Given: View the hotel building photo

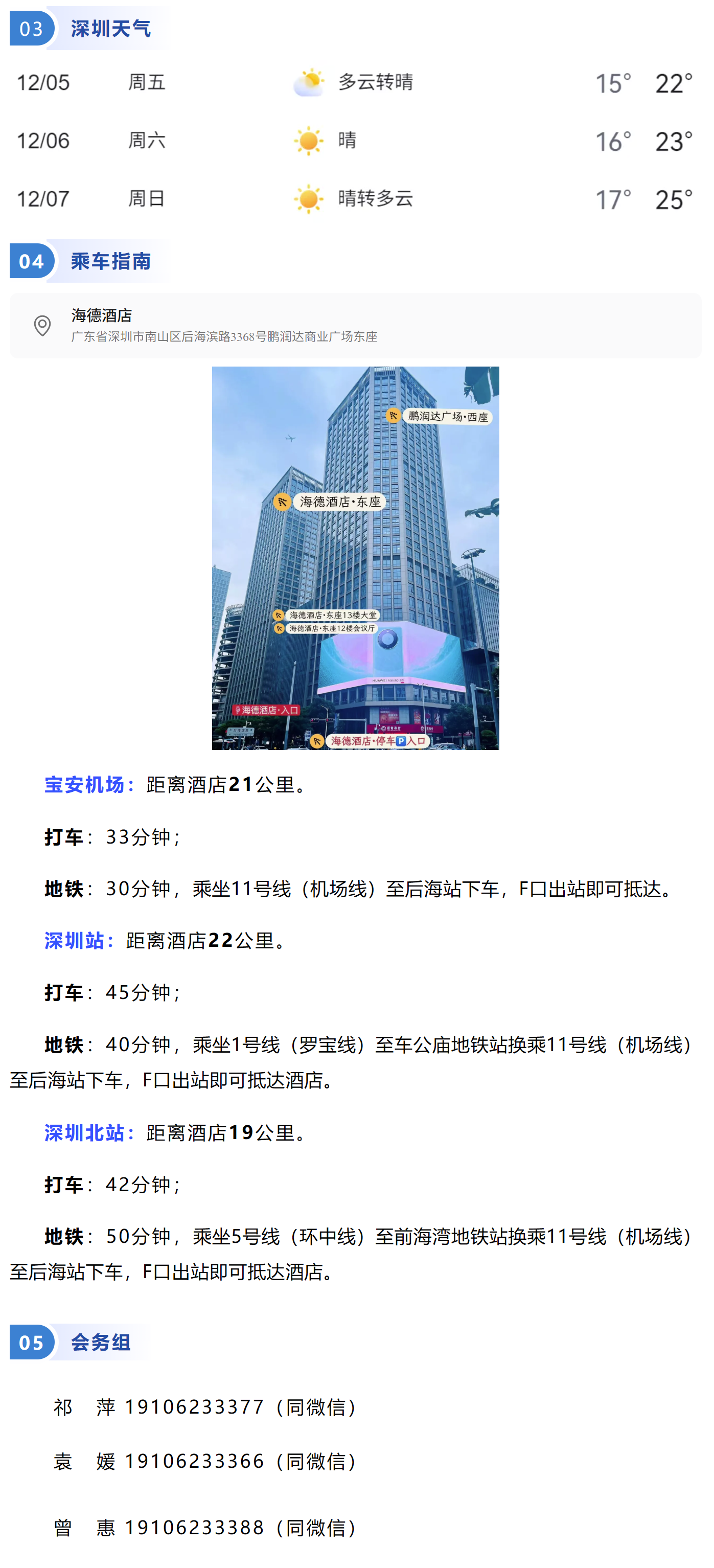Looking at the screenshot, I should (x=356, y=558).
